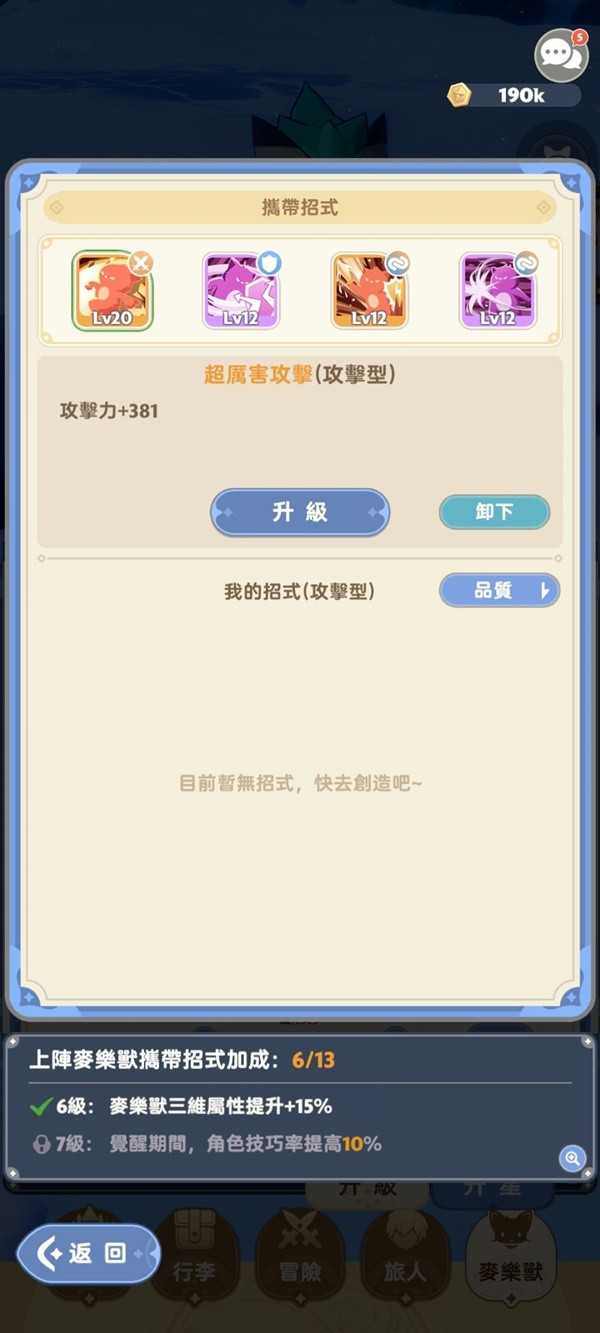Unequip the move with 卸下
Screen dimensions: 600x1333
[x=494, y=512]
